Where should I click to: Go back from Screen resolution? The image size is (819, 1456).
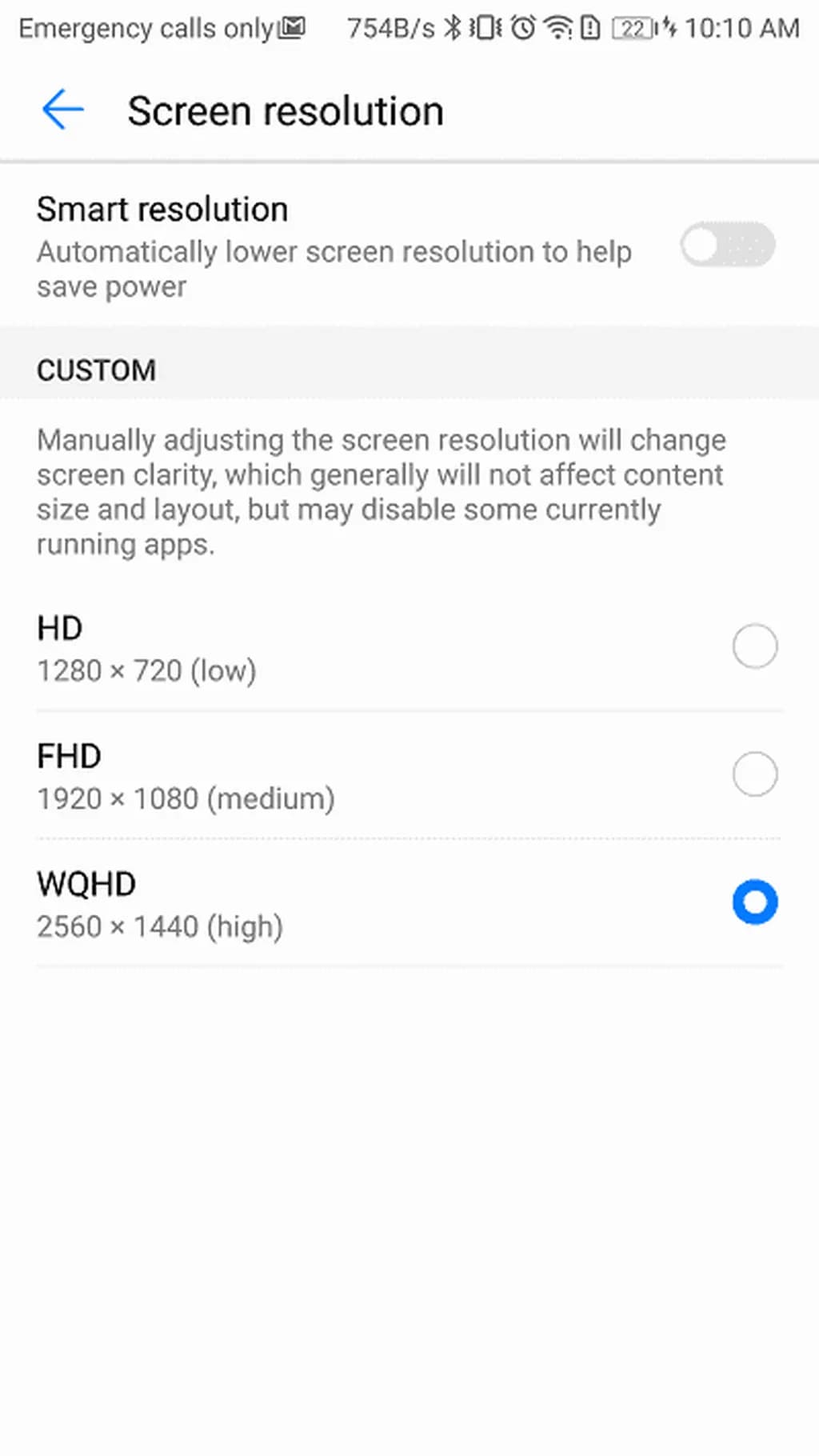point(62,110)
